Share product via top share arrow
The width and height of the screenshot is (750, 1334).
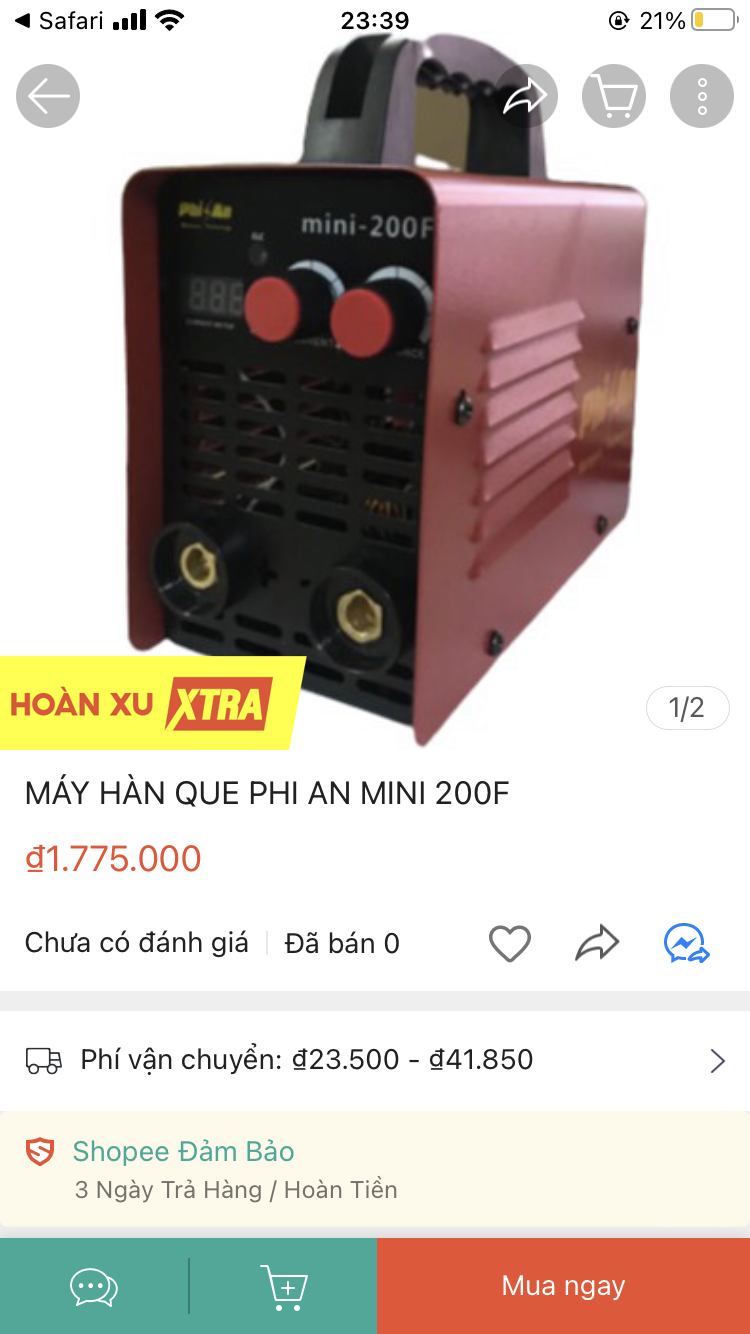pyautogui.click(x=526, y=96)
